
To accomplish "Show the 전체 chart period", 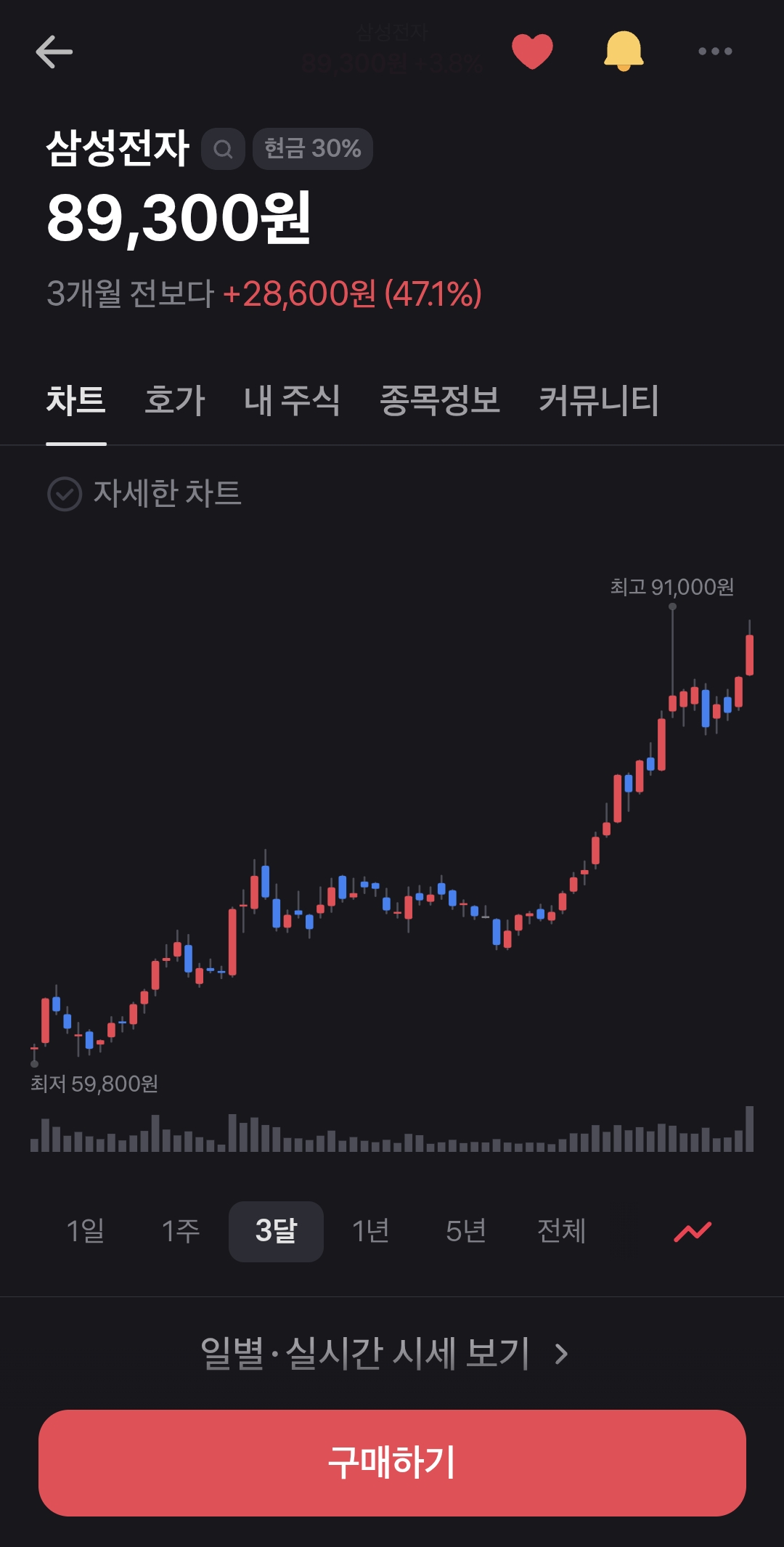I will 561,1231.
